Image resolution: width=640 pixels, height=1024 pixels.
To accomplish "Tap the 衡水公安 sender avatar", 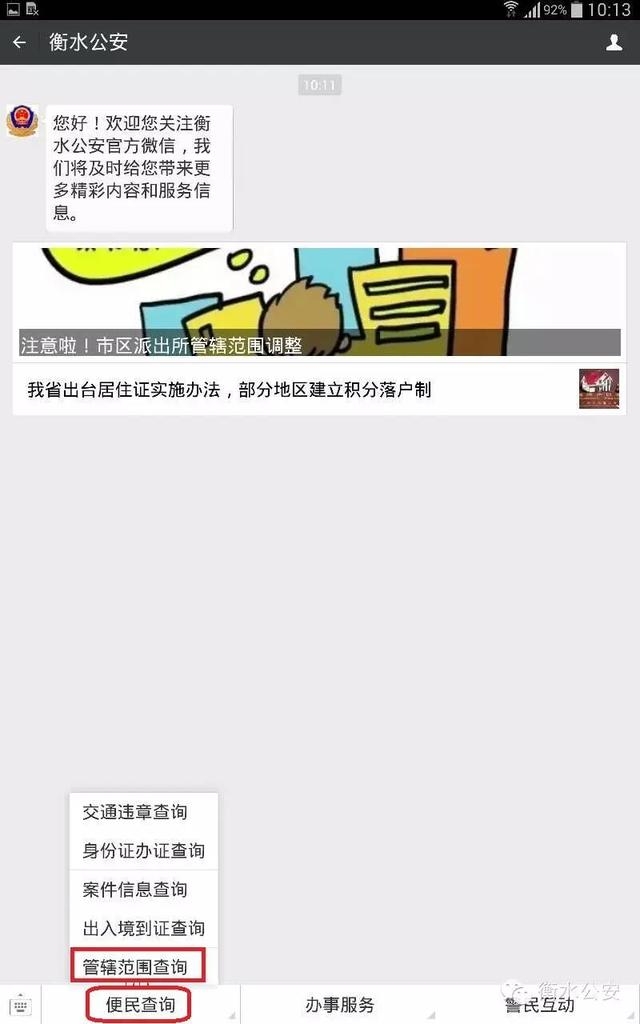I will (x=21, y=121).
